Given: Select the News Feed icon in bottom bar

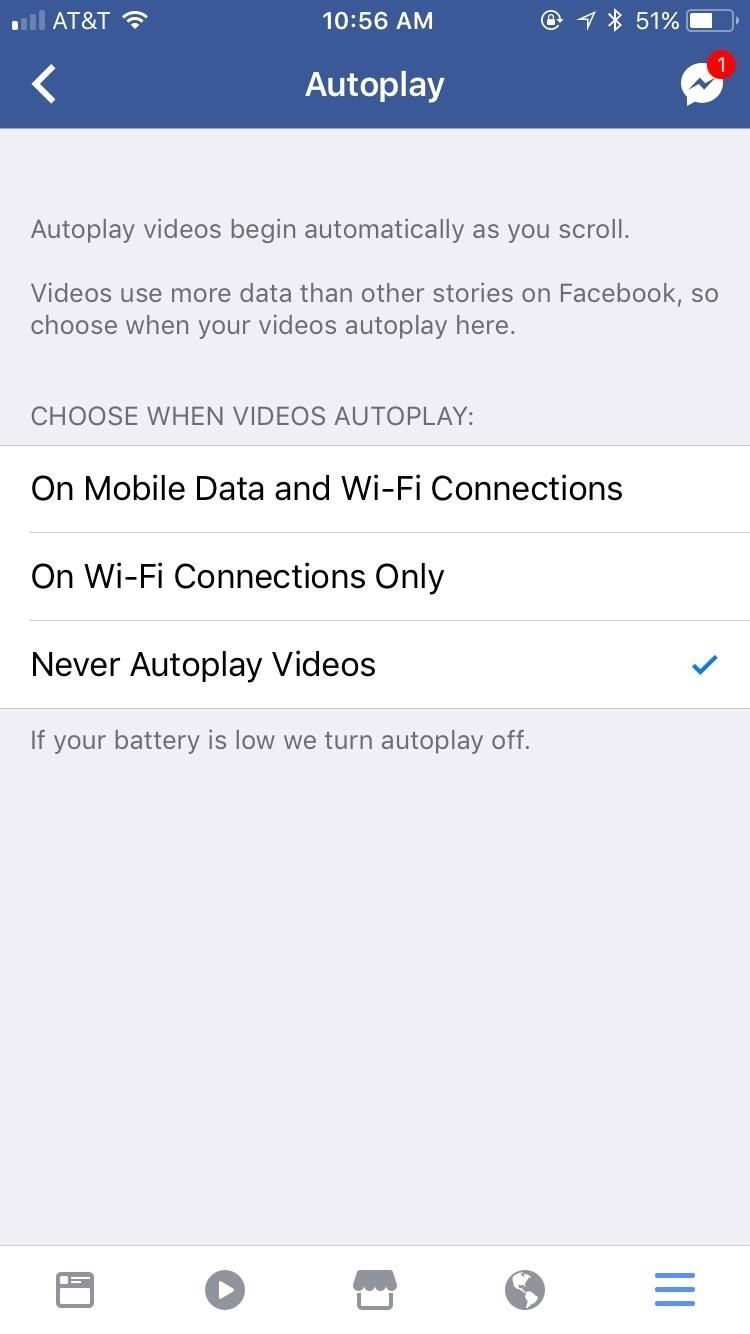Looking at the screenshot, I should 75,1289.
